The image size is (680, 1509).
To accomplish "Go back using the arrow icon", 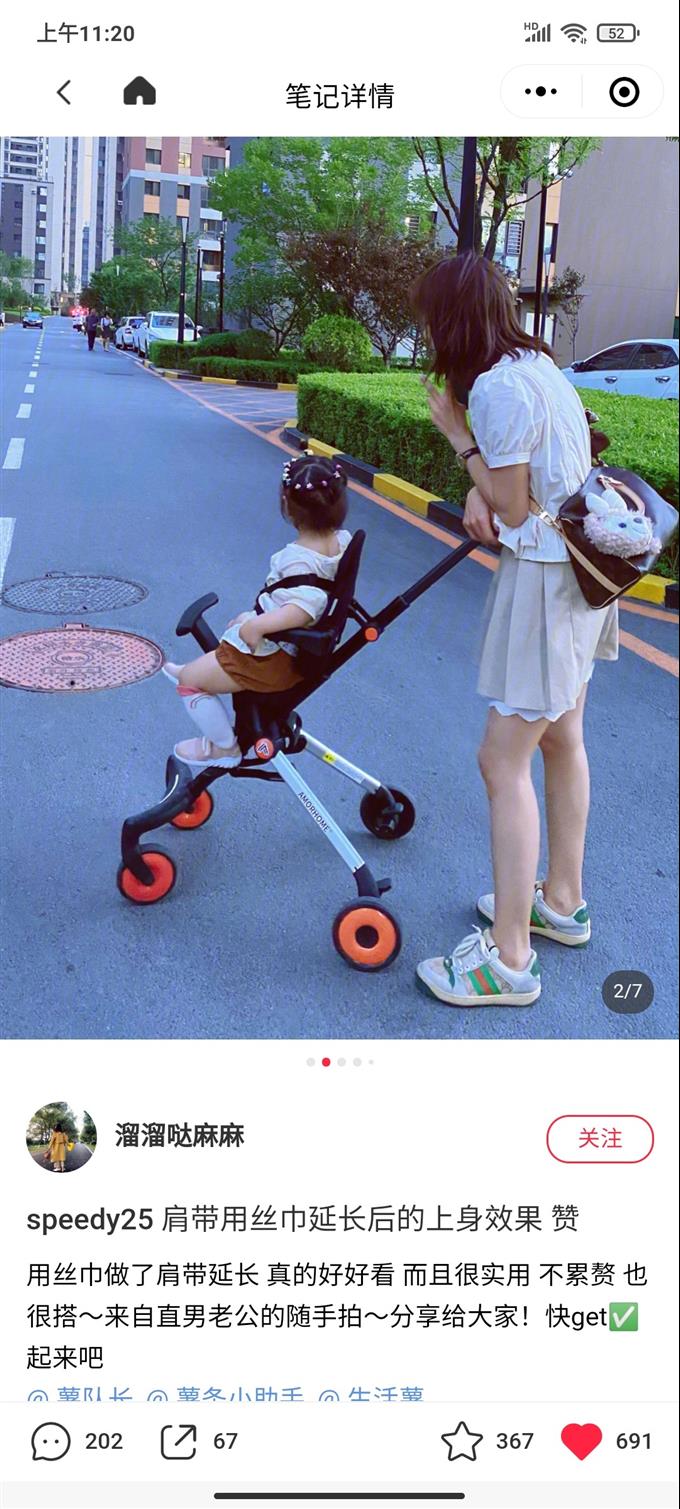I will 64,93.
